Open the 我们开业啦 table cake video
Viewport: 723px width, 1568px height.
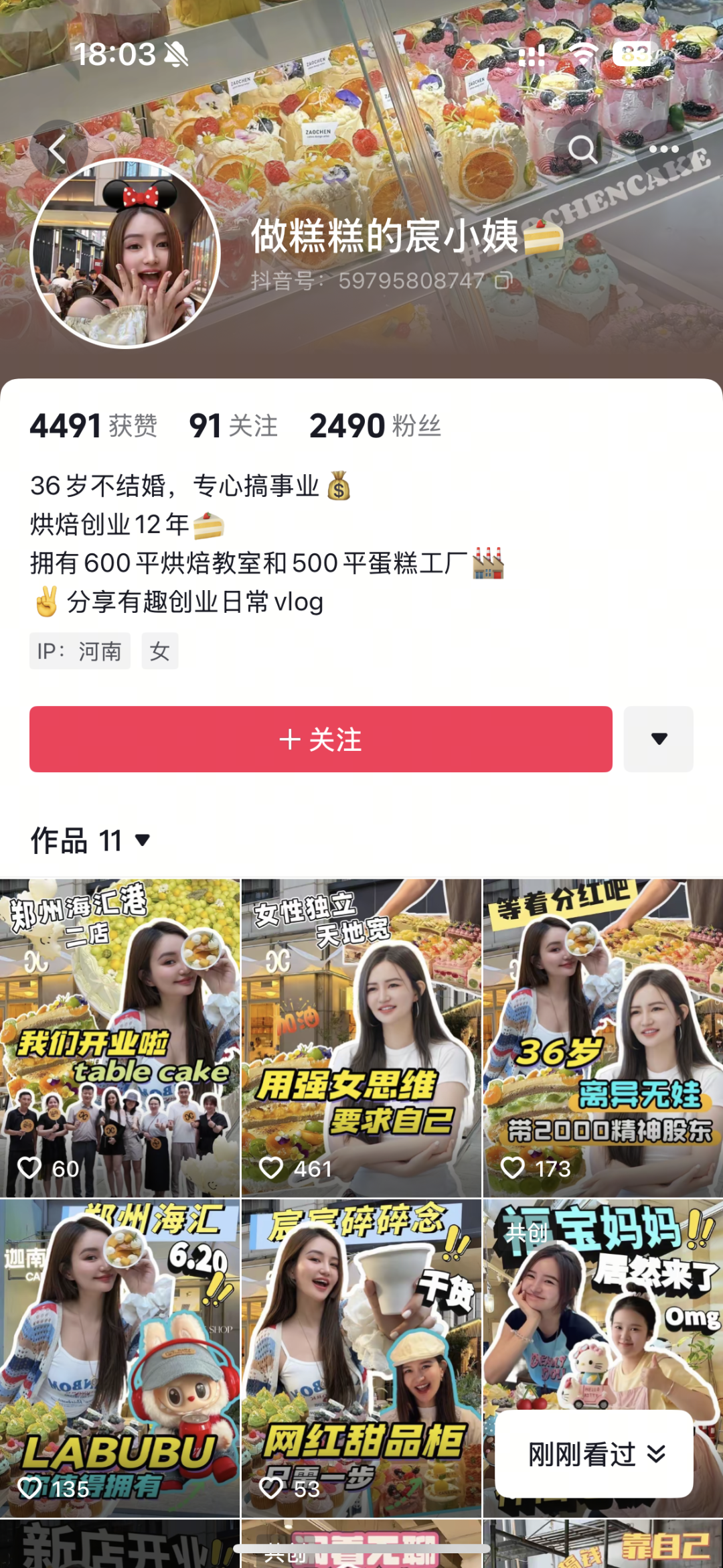coord(120,1037)
